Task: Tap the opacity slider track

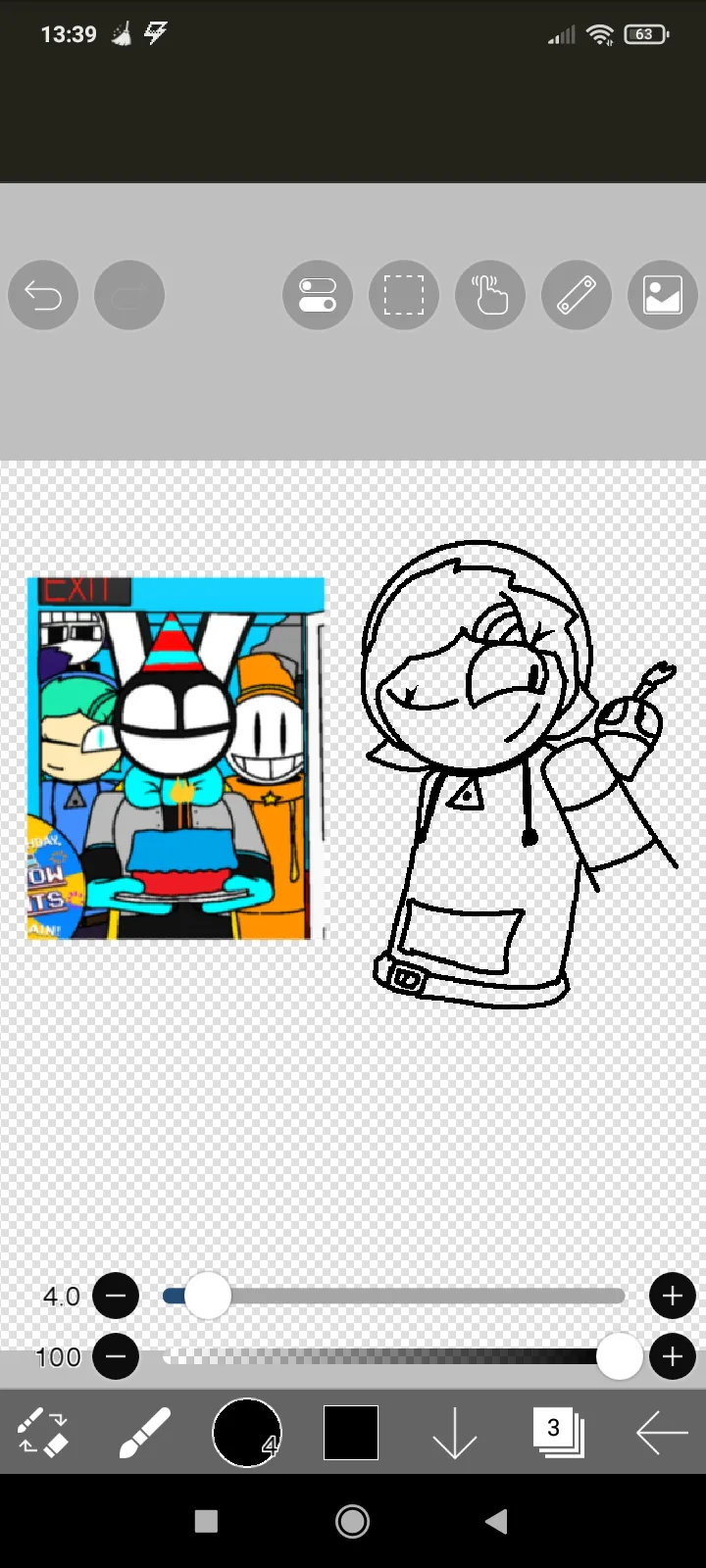Action: [394, 1357]
